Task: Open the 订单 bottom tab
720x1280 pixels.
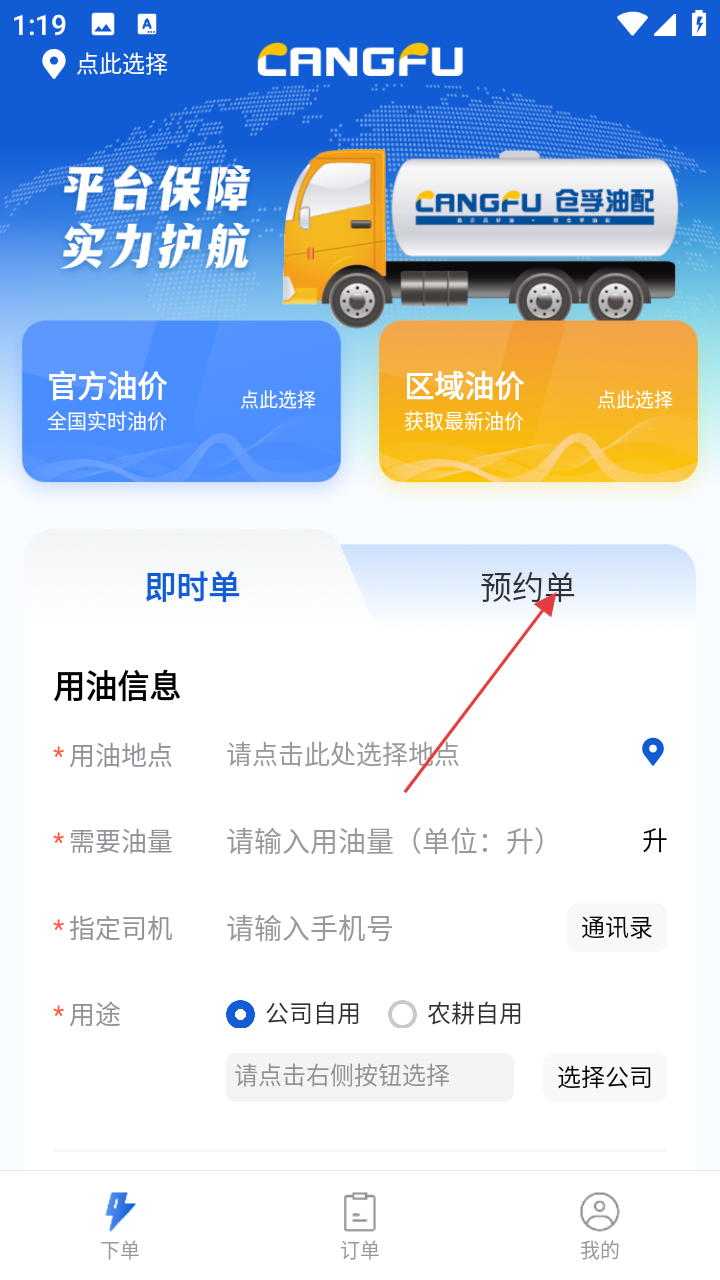Action: click(x=360, y=1225)
